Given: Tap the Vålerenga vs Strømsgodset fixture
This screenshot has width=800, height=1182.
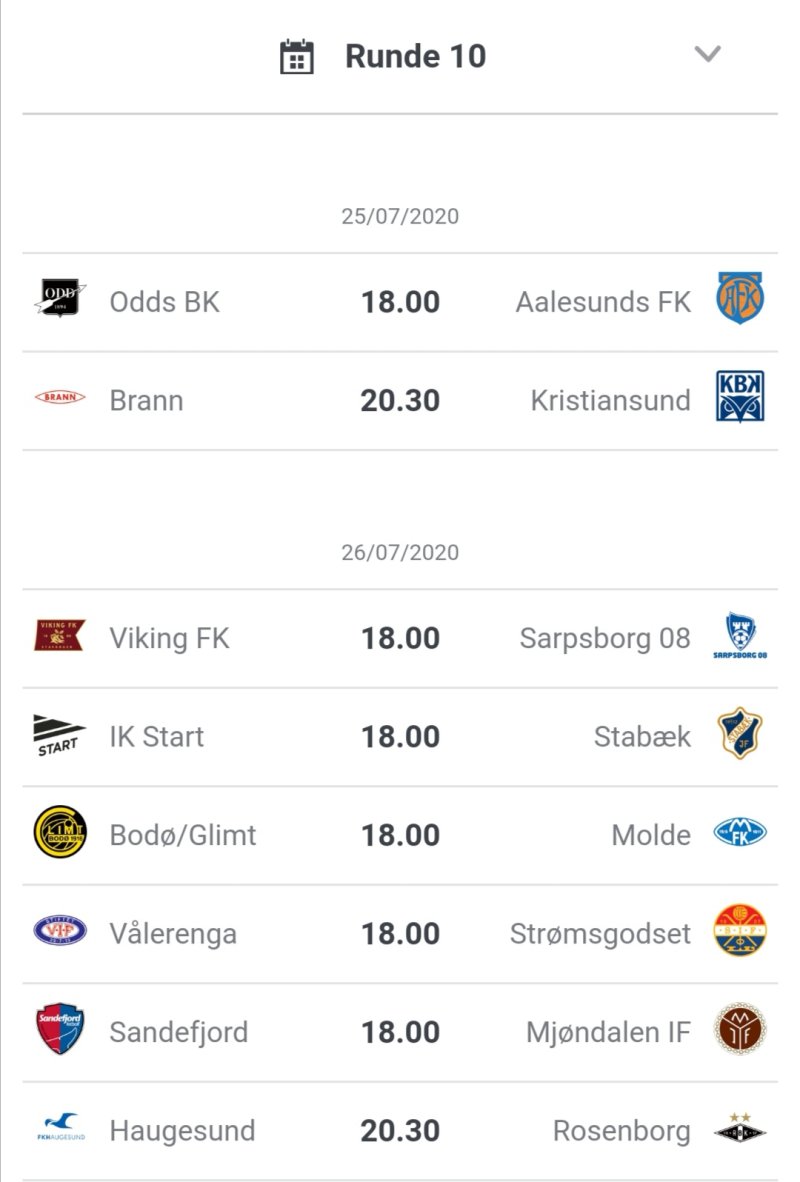Looking at the screenshot, I should click(x=400, y=934).
